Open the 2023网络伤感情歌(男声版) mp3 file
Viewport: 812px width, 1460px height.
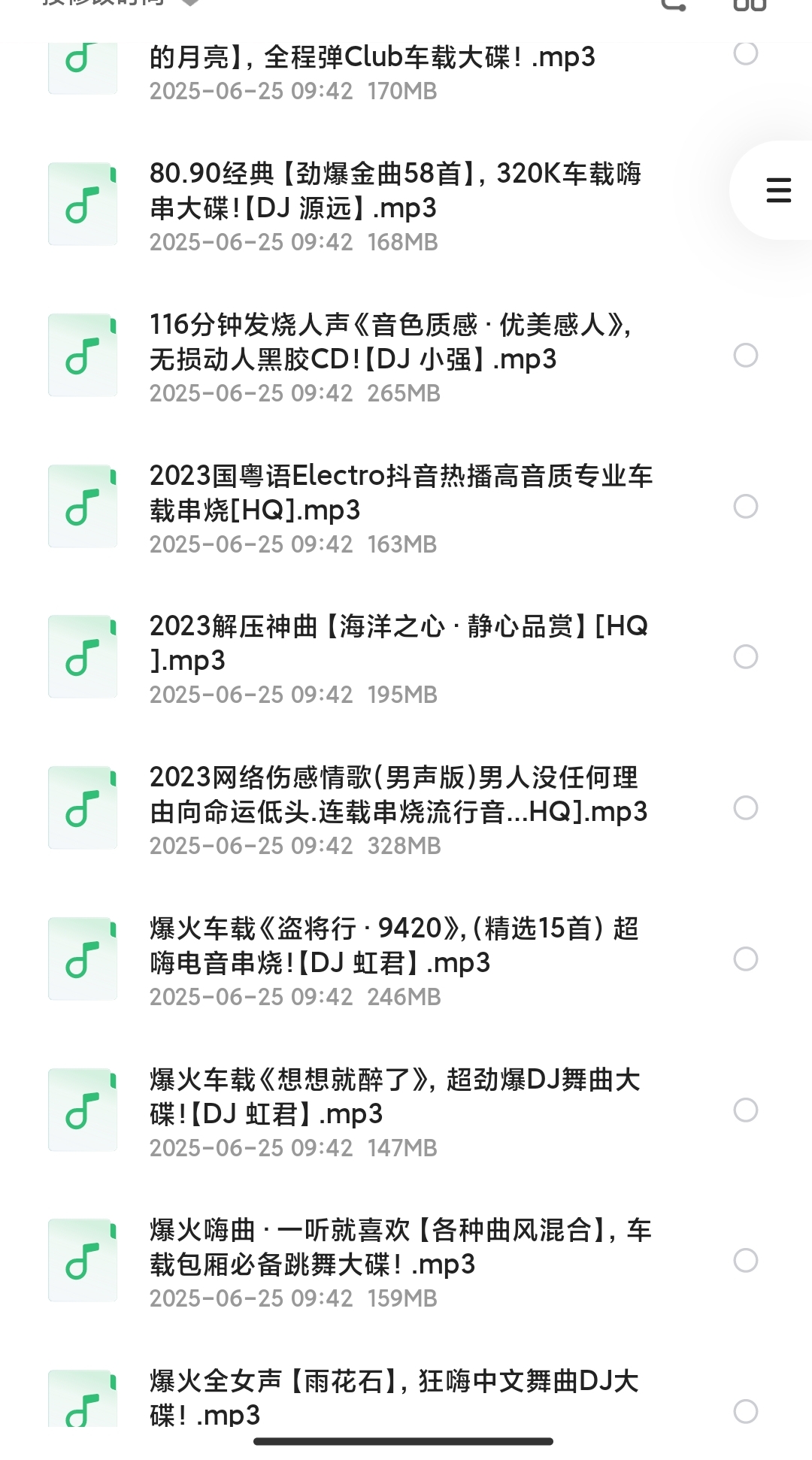[398, 809]
